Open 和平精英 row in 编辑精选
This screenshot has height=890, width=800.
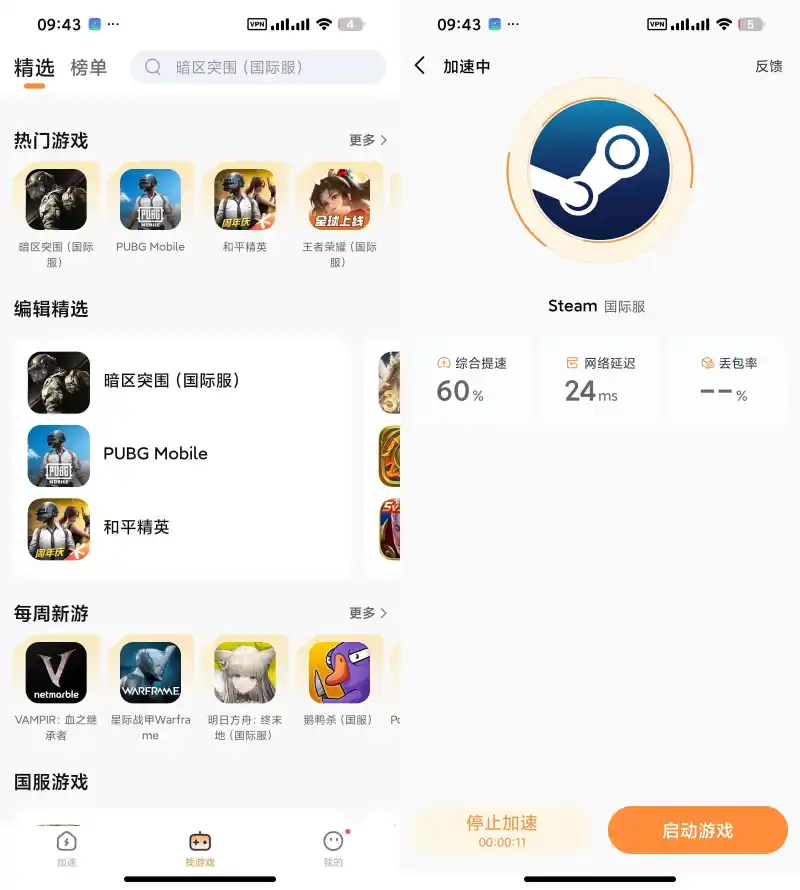[135, 527]
